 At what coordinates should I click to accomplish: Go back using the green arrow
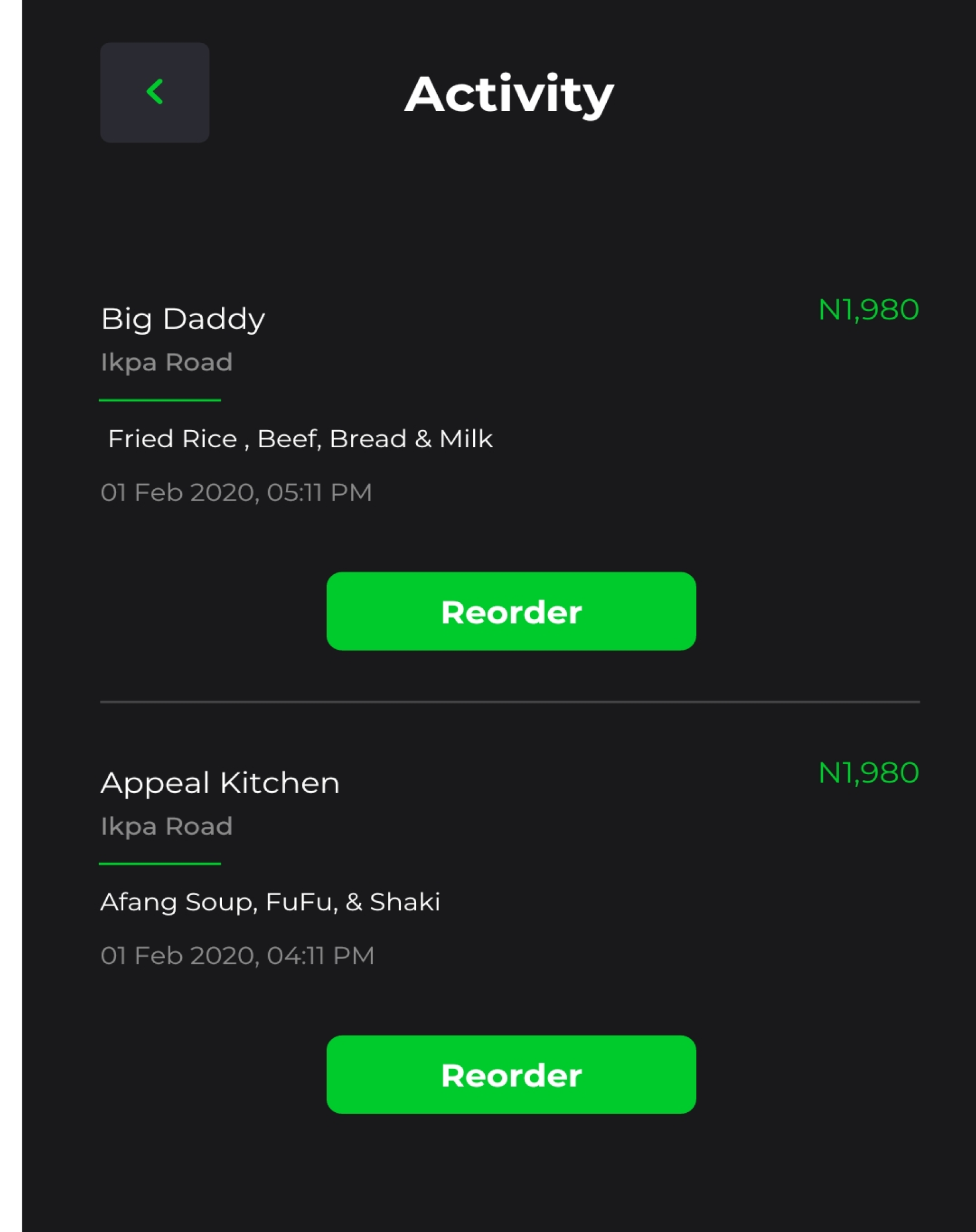pos(154,92)
